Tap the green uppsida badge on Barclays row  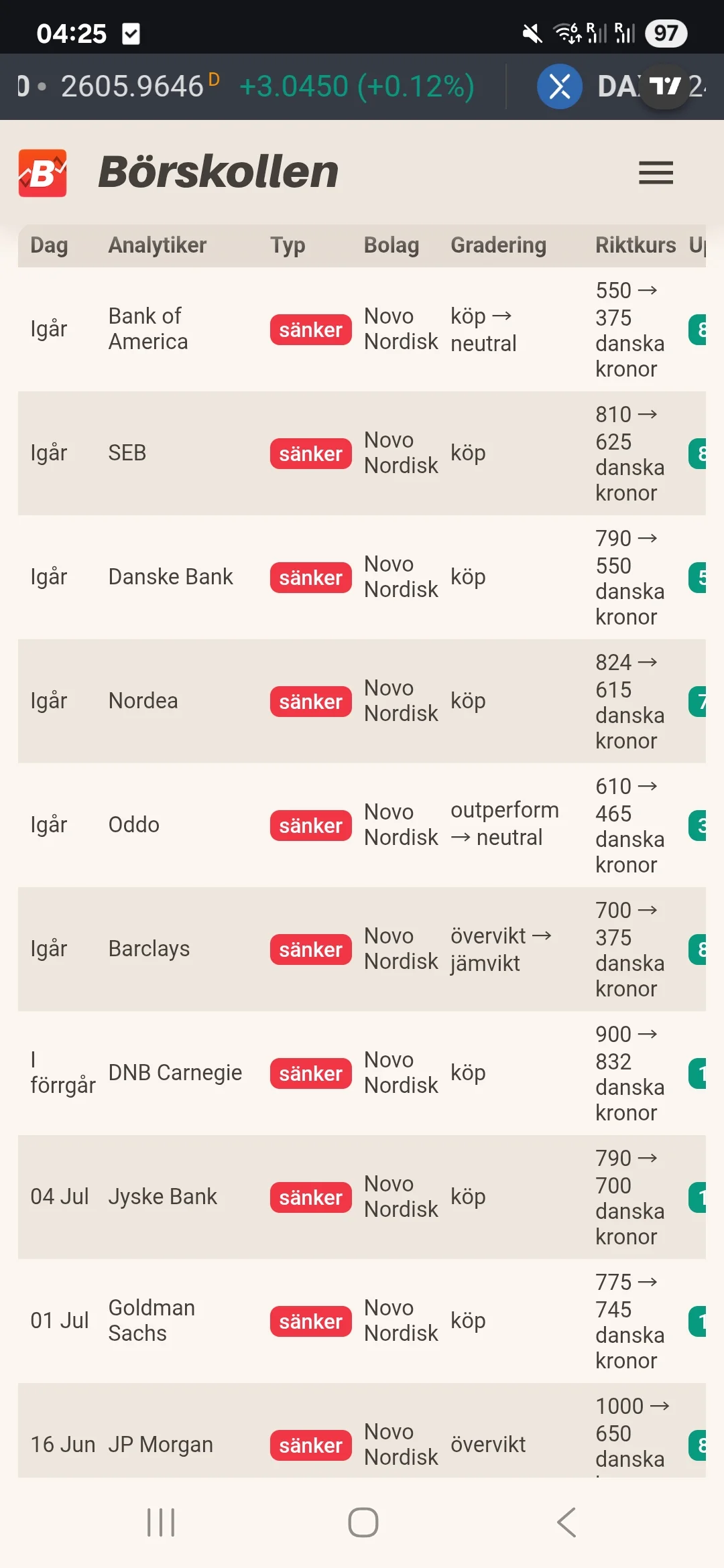point(702,949)
